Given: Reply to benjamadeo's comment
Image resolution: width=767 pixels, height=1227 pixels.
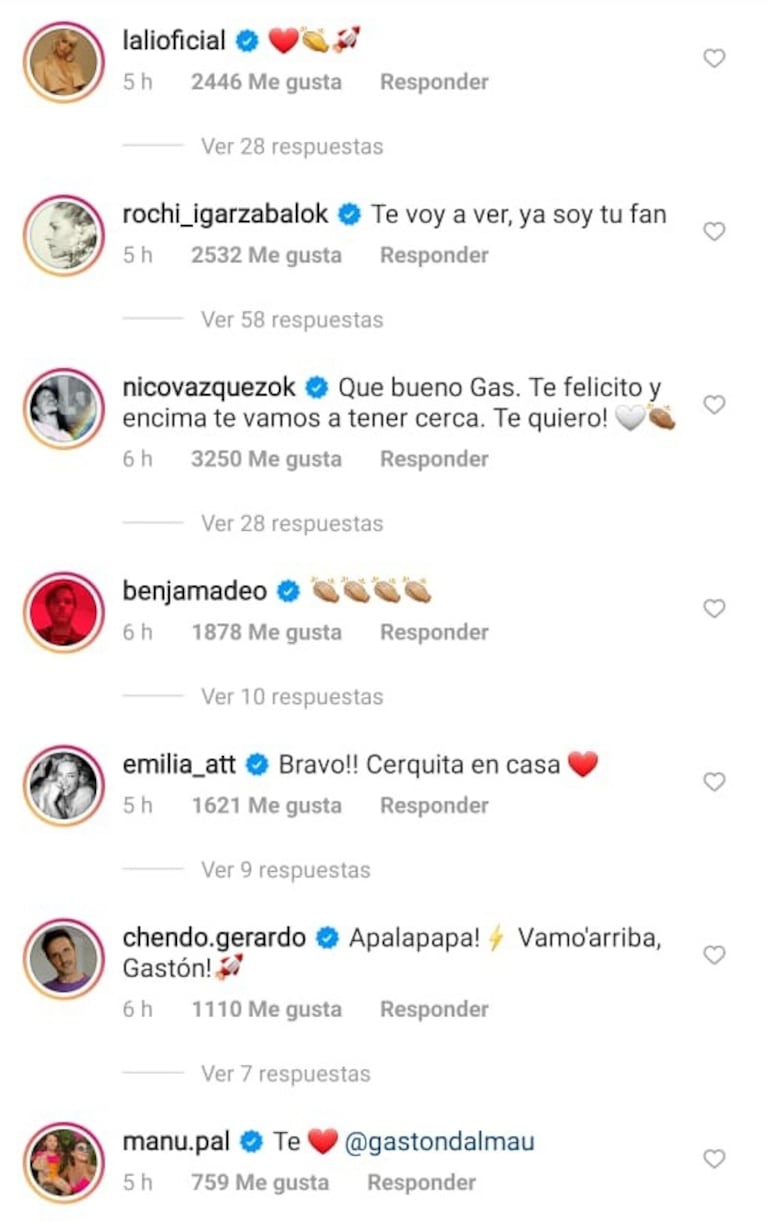Looking at the screenshot, I should click(x=434, y=632).
